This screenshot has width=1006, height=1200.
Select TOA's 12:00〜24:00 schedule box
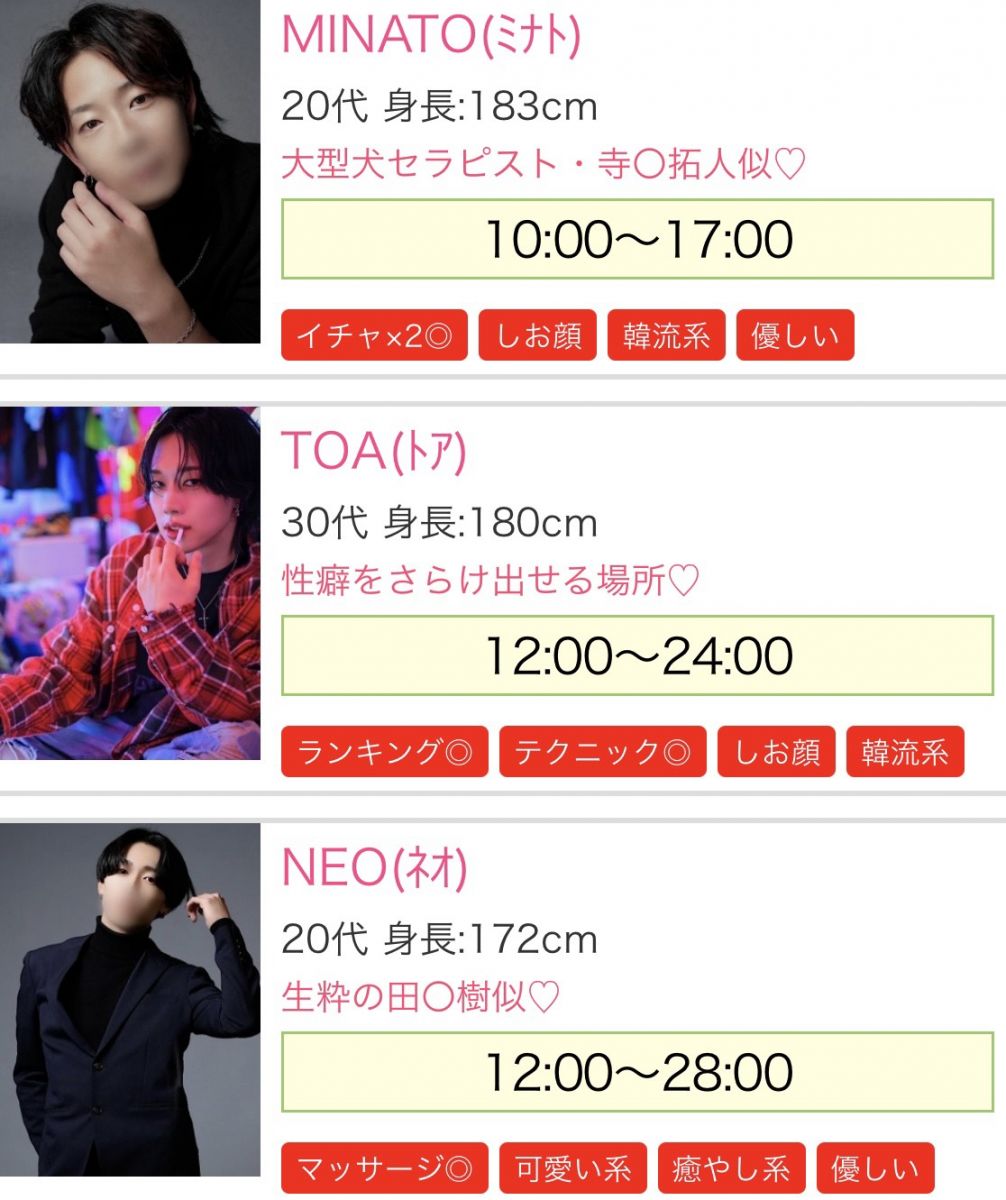638,656
